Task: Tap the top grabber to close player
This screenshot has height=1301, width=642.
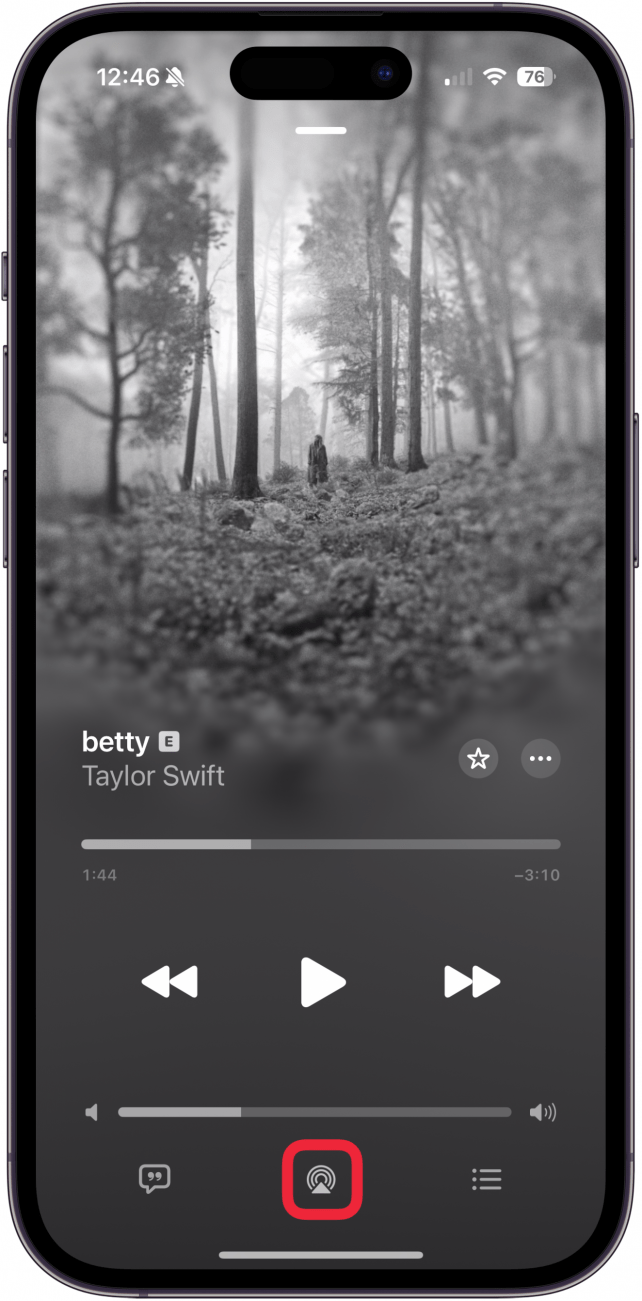Action: (x=321, y=130)
